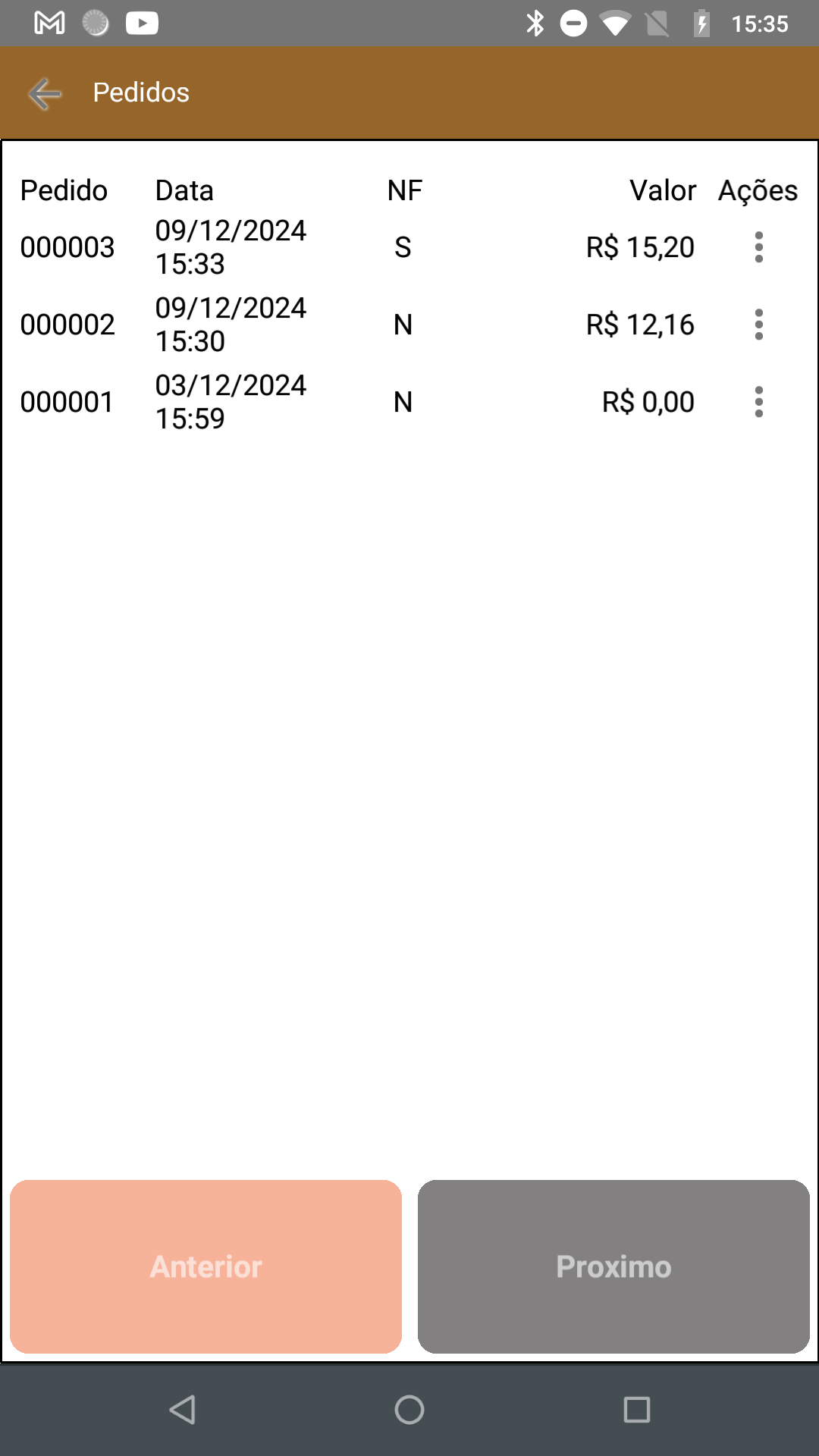This screenshot has width=819, height=1456.
Task: Go to the next page with Proximo
Action: (x=613, y=1266)
